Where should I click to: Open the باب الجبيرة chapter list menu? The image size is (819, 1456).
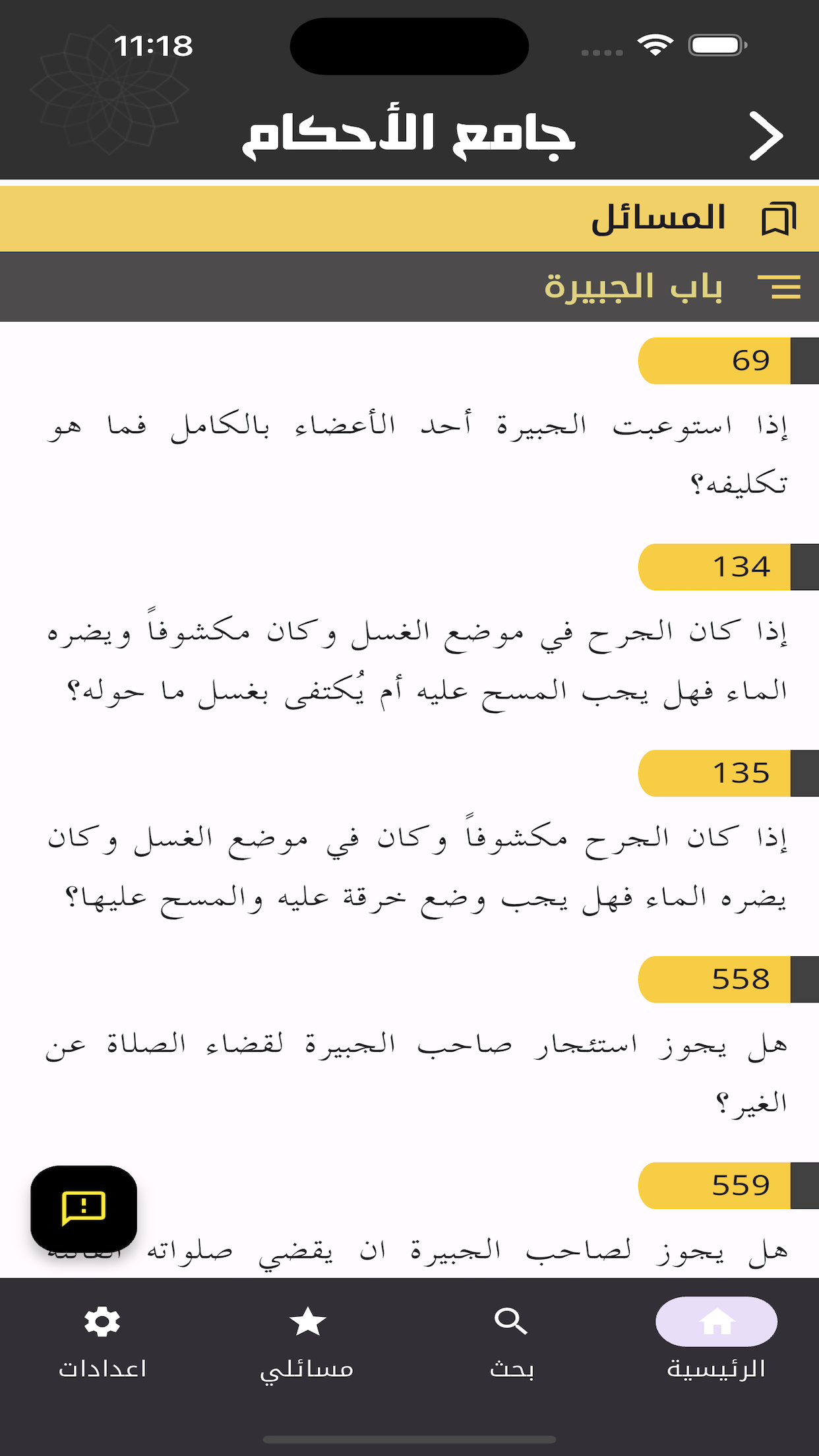(779, 287)
